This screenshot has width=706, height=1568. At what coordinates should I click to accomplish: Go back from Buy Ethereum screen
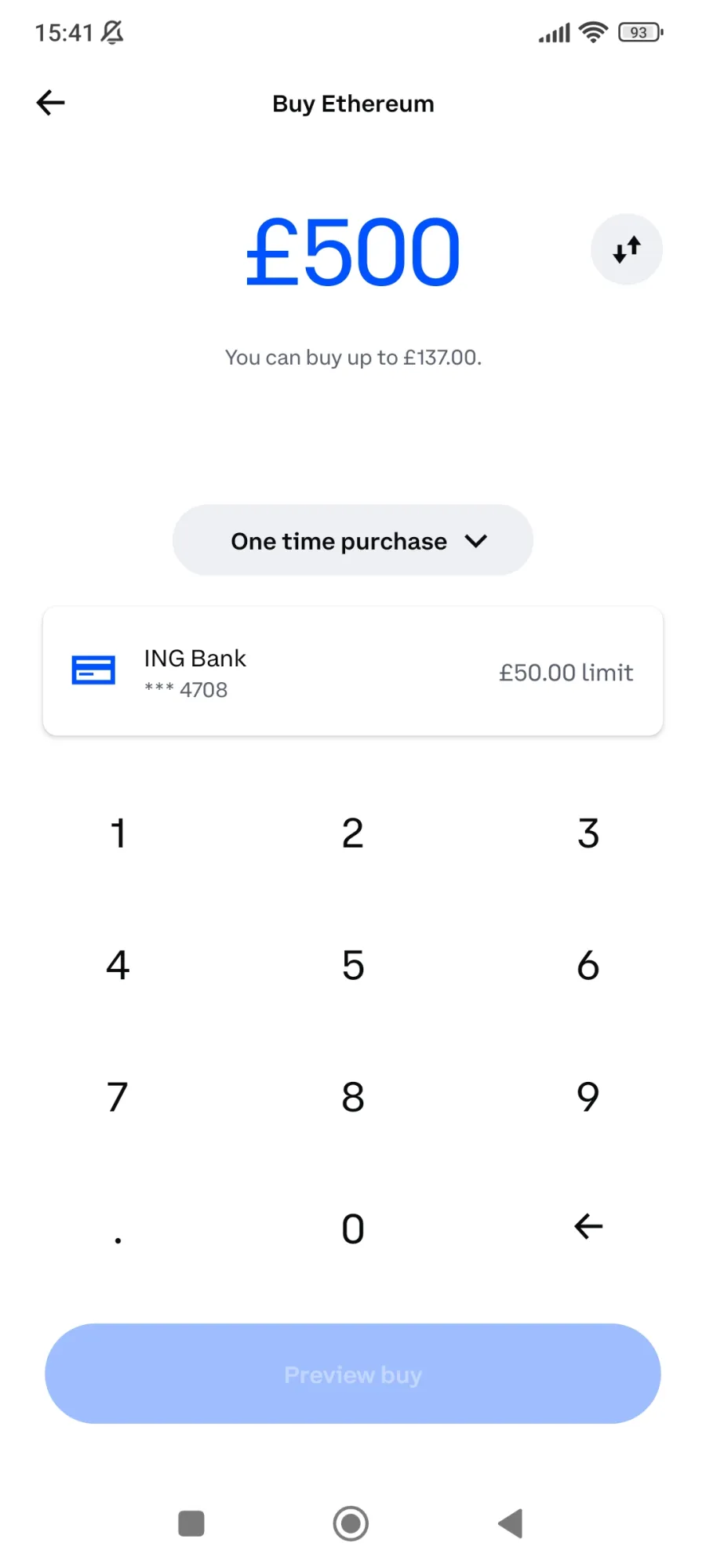tap(51, 103)
